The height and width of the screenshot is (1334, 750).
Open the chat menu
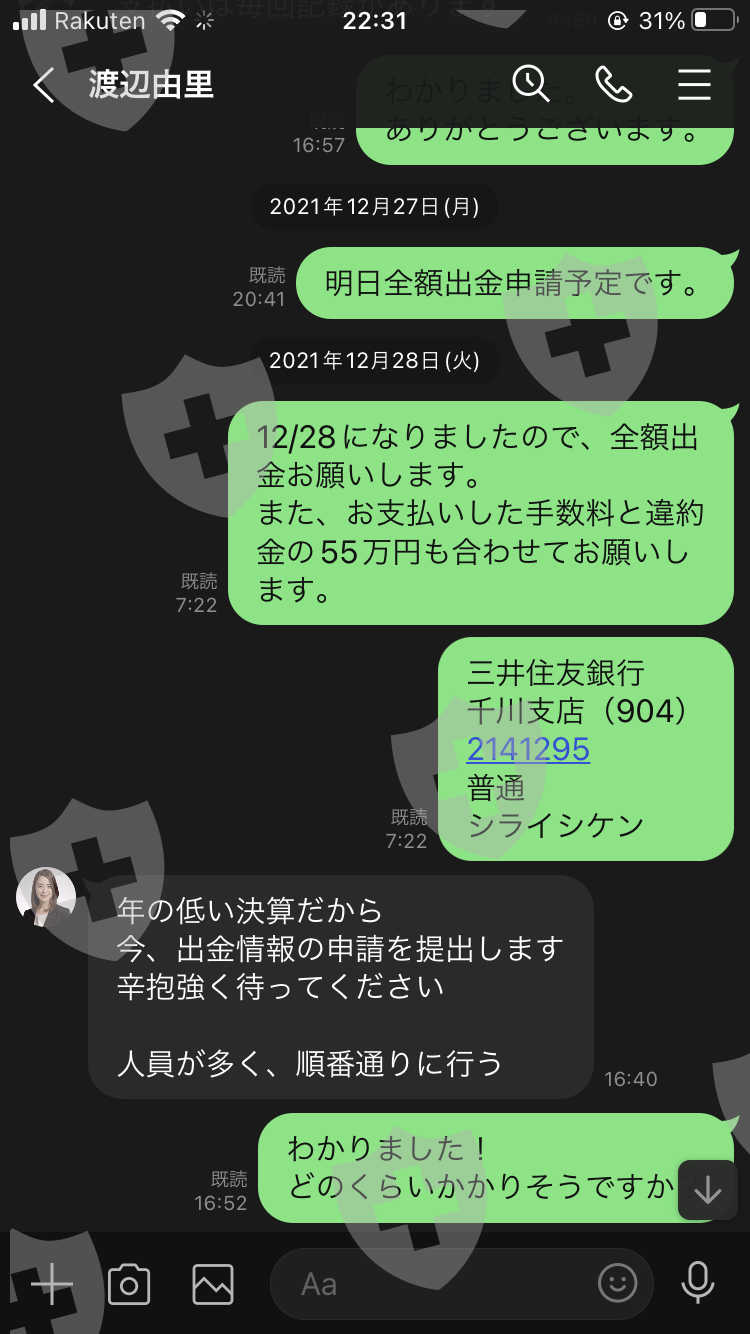[x=694, y=85]
